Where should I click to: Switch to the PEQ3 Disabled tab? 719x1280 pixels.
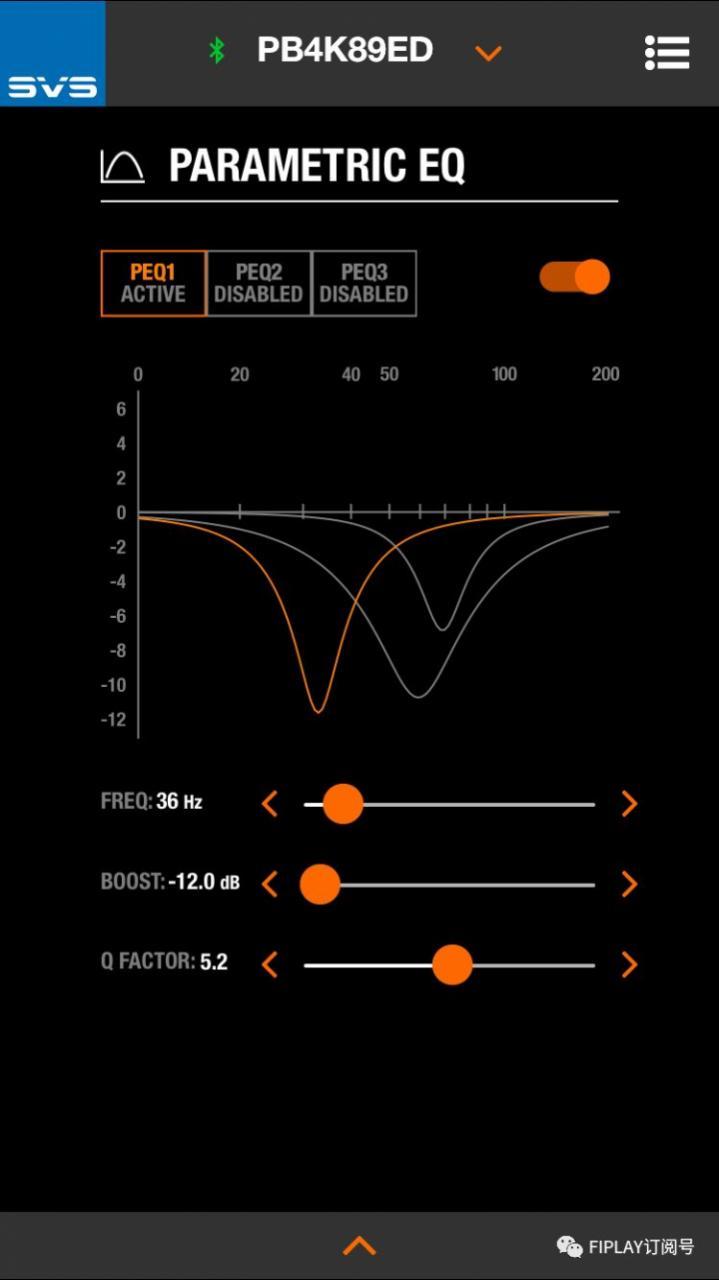pos(364,283)
